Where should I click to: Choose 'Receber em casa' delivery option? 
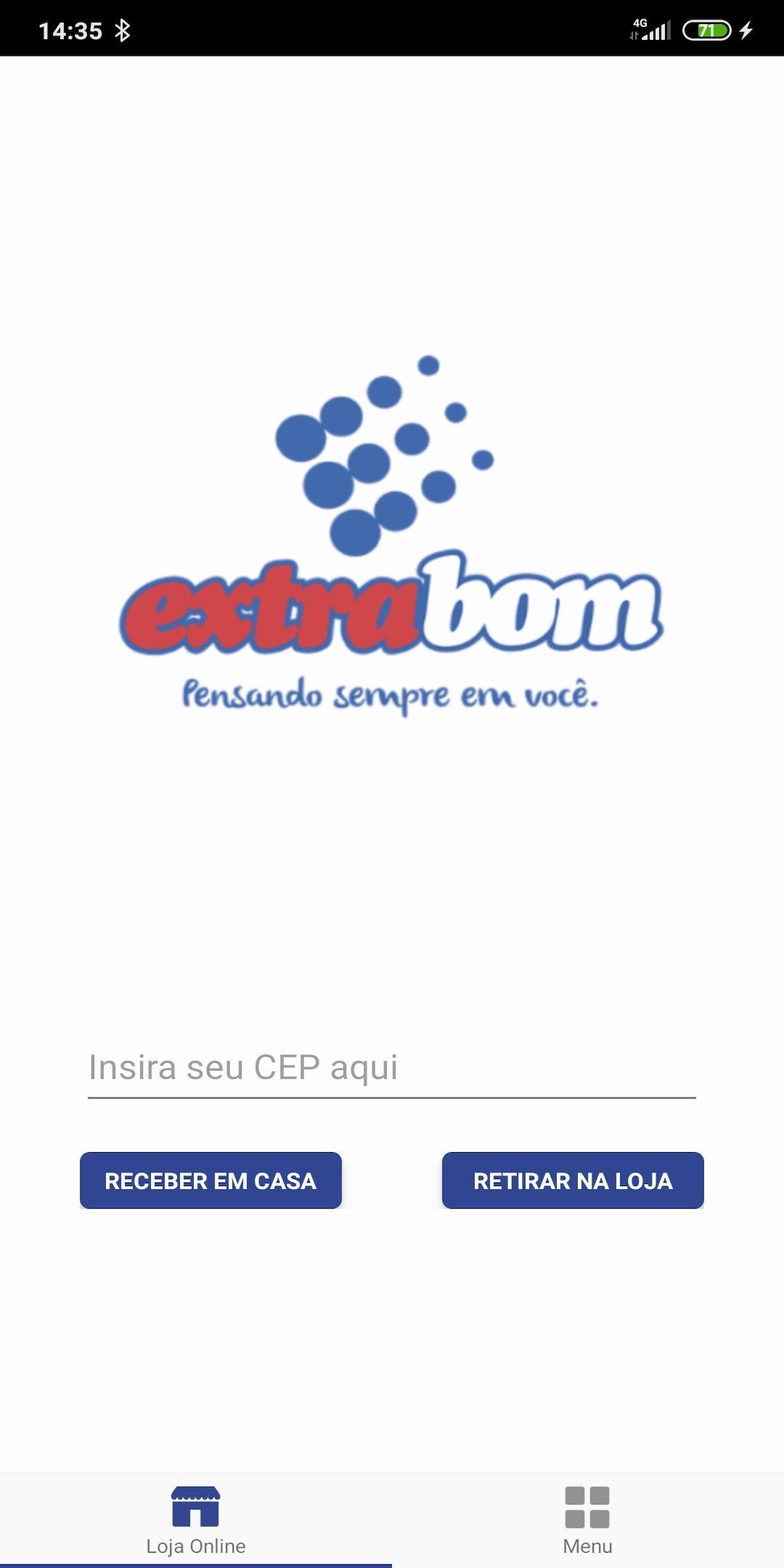[211, 1180]
